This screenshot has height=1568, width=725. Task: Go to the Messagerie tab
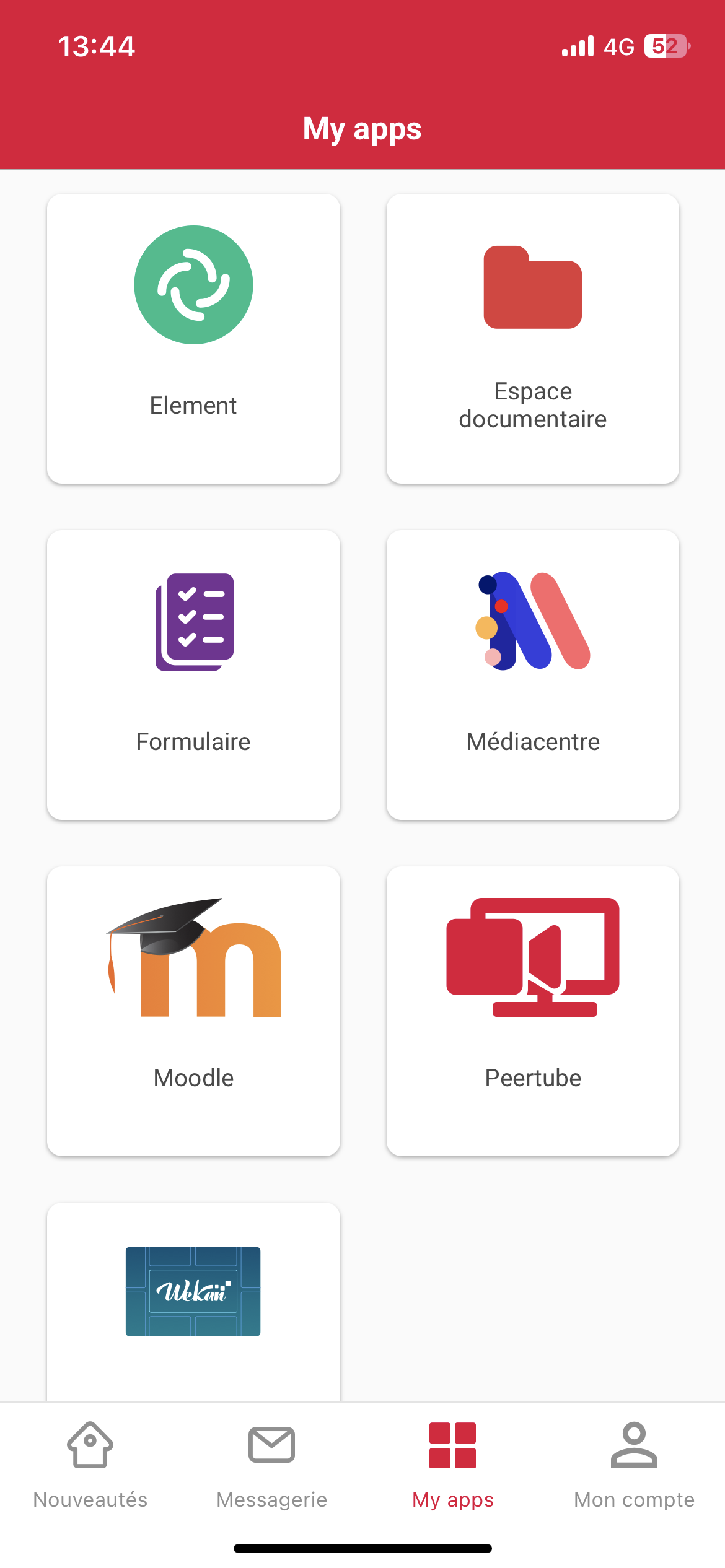[271, 1465]
